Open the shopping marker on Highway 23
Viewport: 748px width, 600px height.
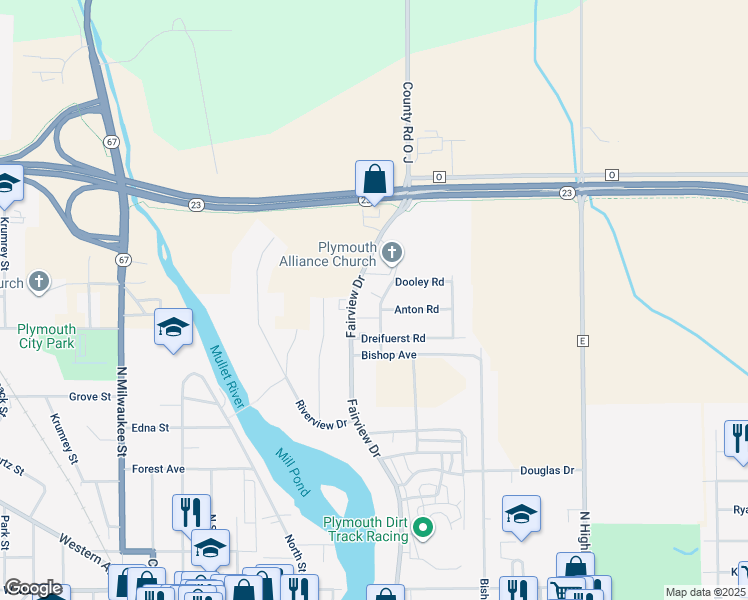374,180
